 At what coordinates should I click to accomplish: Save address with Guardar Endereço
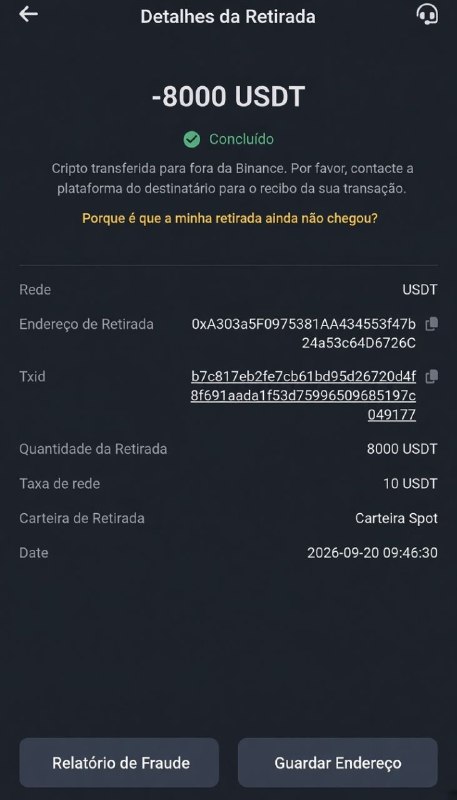click(338, 763)
